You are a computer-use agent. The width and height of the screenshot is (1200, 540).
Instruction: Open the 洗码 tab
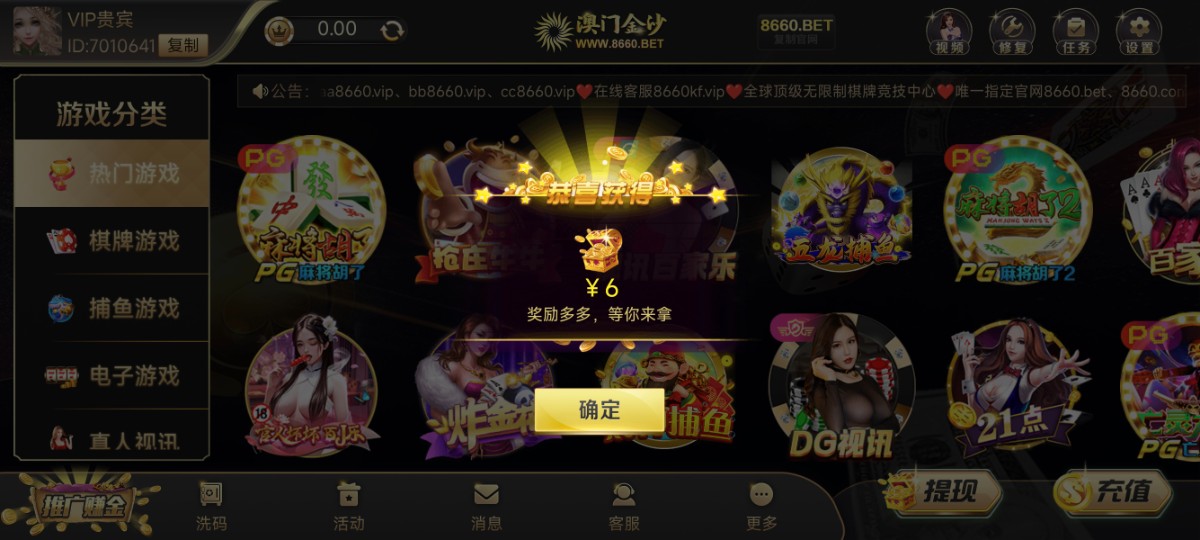pos(211,506)
